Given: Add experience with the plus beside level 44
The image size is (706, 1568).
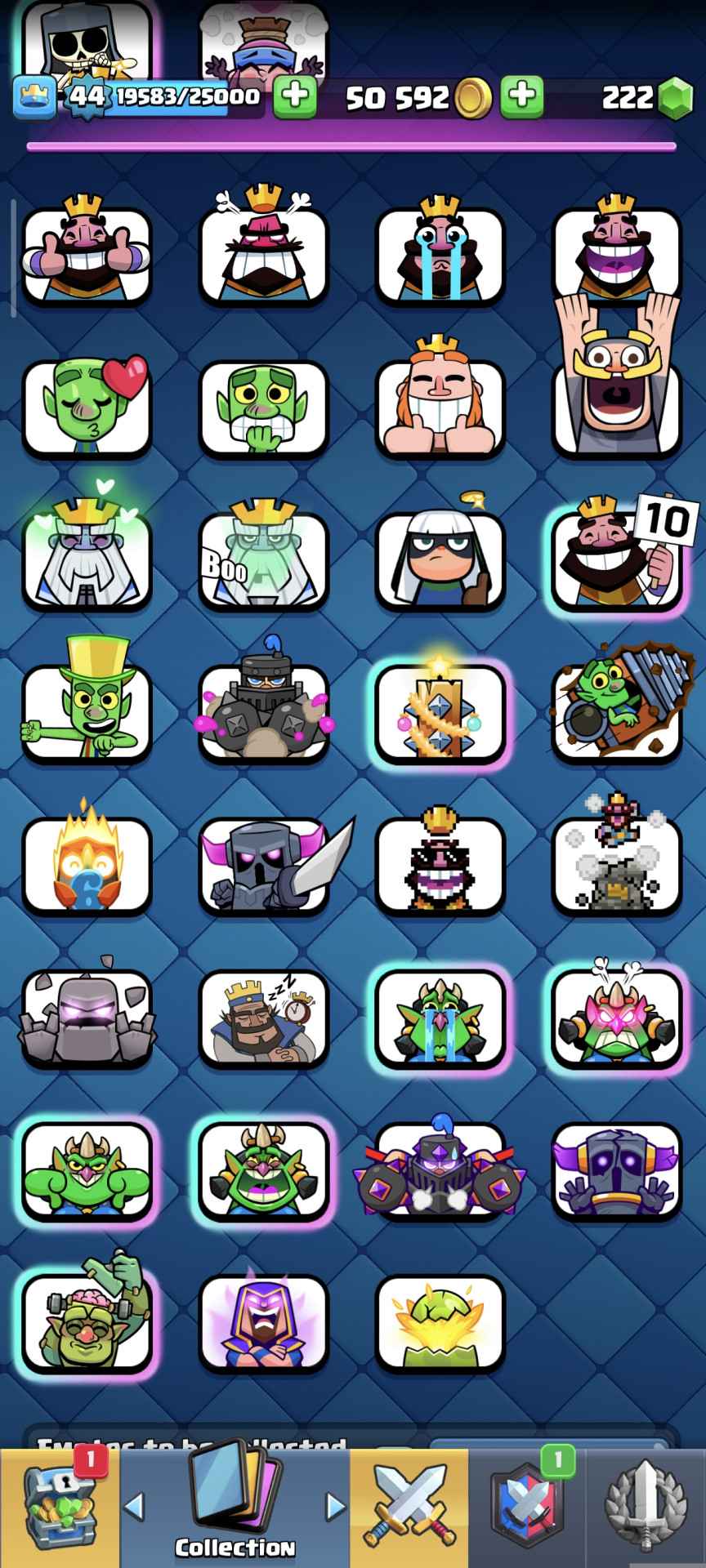Looking at the screenshot, I should 294,97.
